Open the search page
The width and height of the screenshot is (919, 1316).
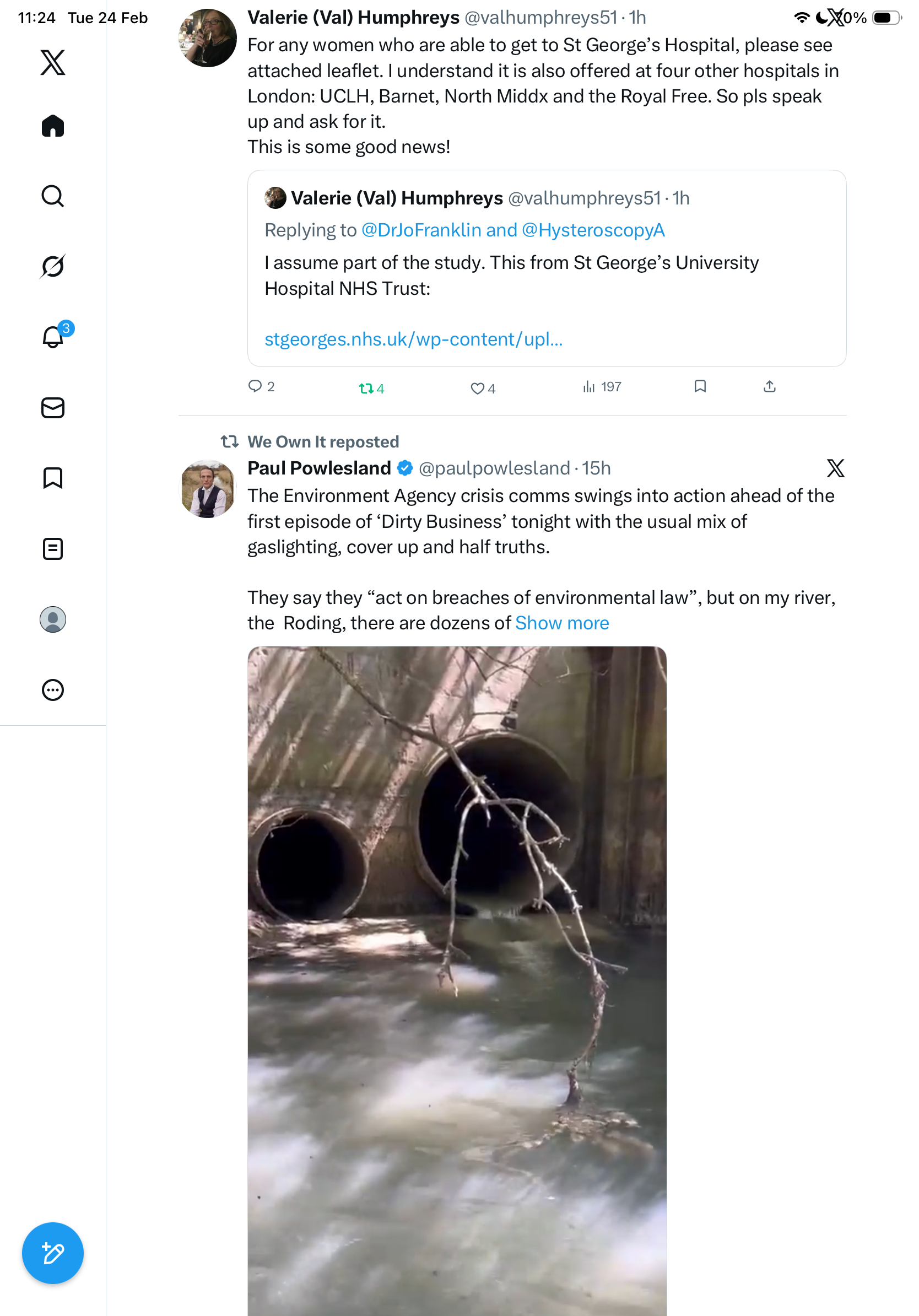pos(53,196)
